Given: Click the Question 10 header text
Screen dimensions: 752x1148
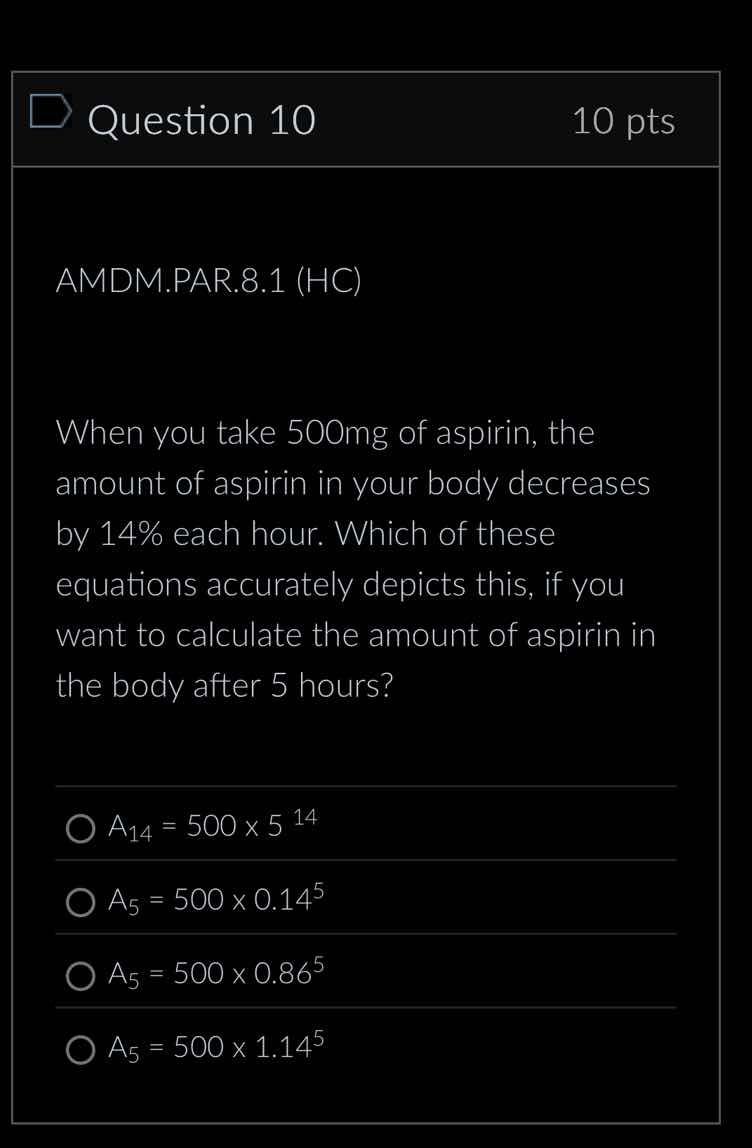Looking at the screenshot, I should pos(201,120).
